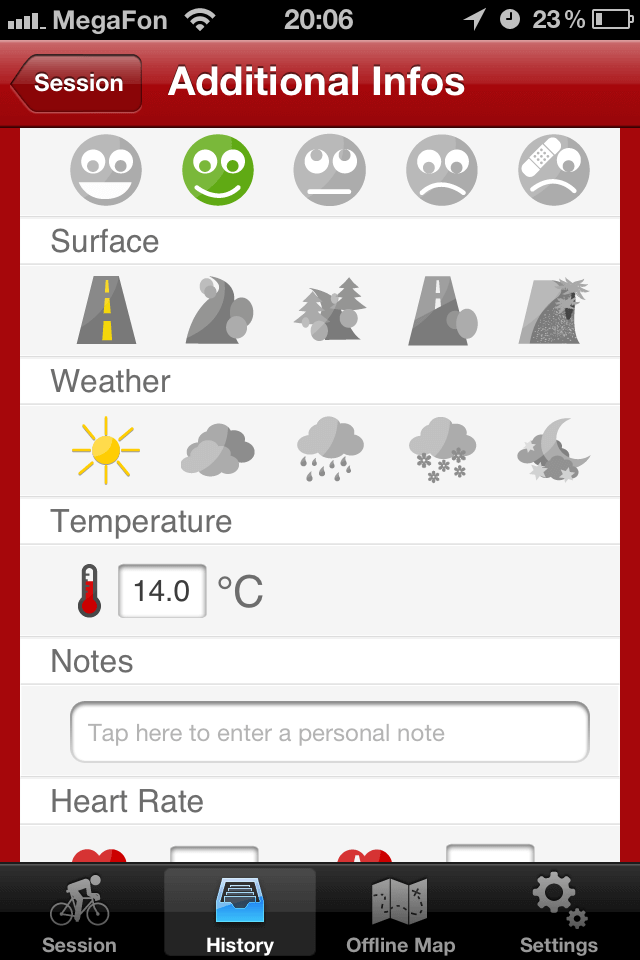
Task: Select the sandy beach surface icon
Action: (x=553, y=311)
